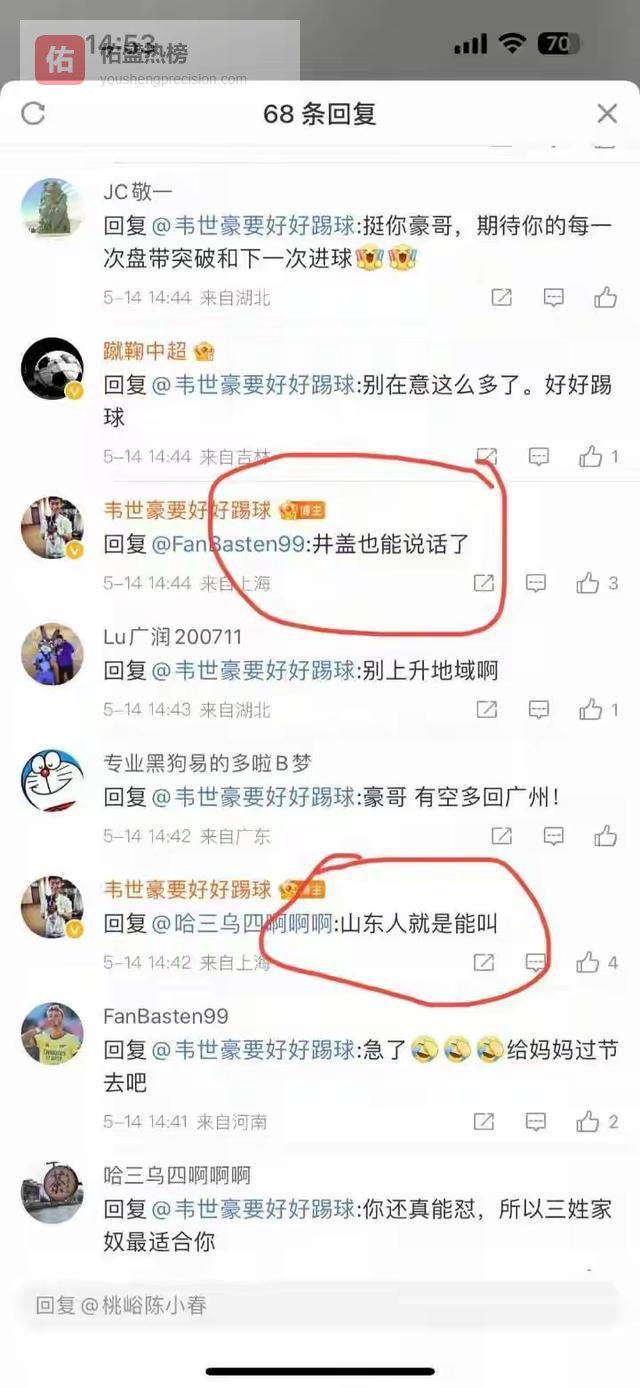The width and height of the screenshot is (640, 1388).
Task: Share JC敬一's comment
Action: [x=502, y=297]
